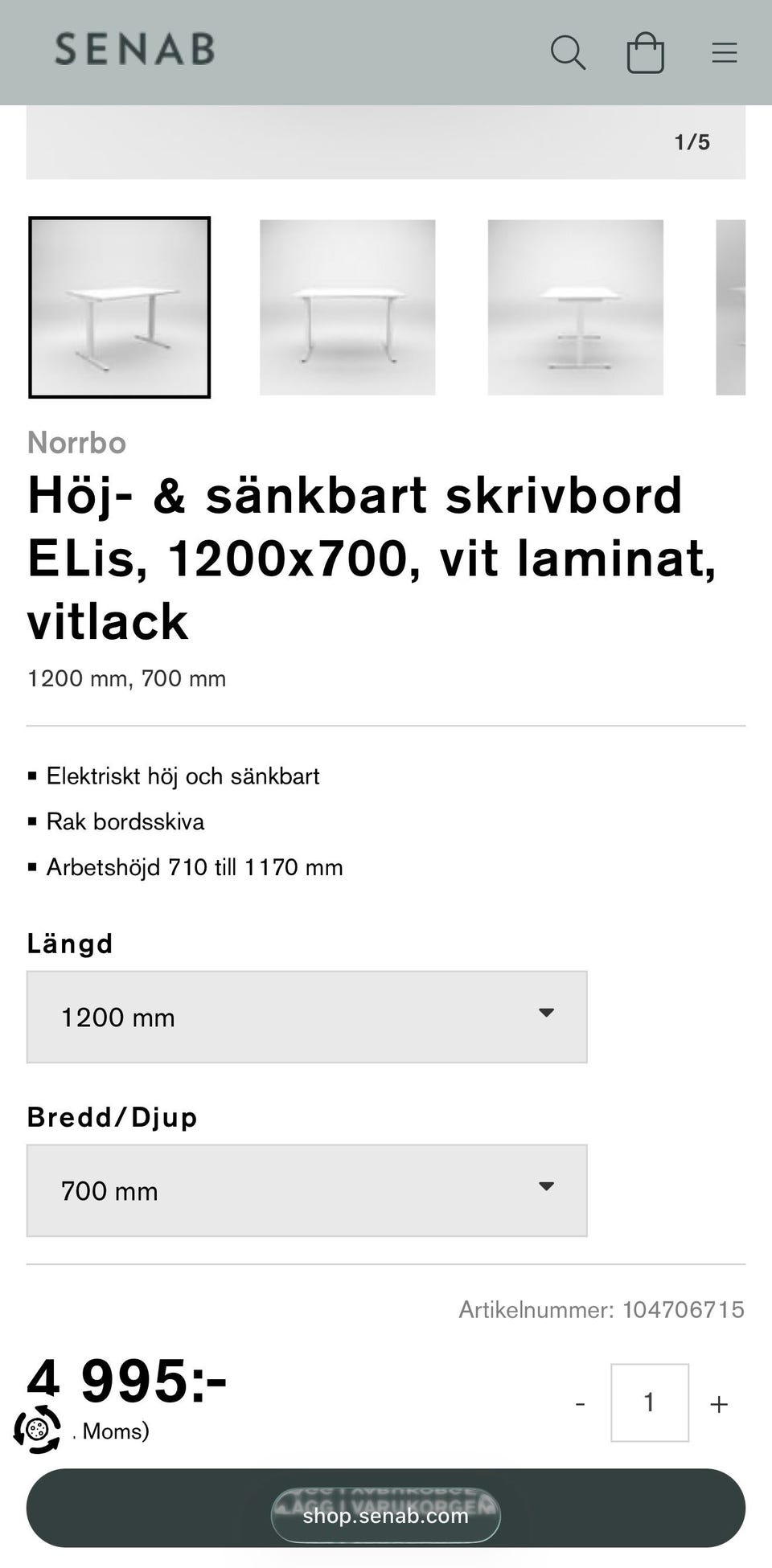This screenshot has height=1568, width=772.
Task: Increase quantity with the plus button
Action: click(719, 1403)
